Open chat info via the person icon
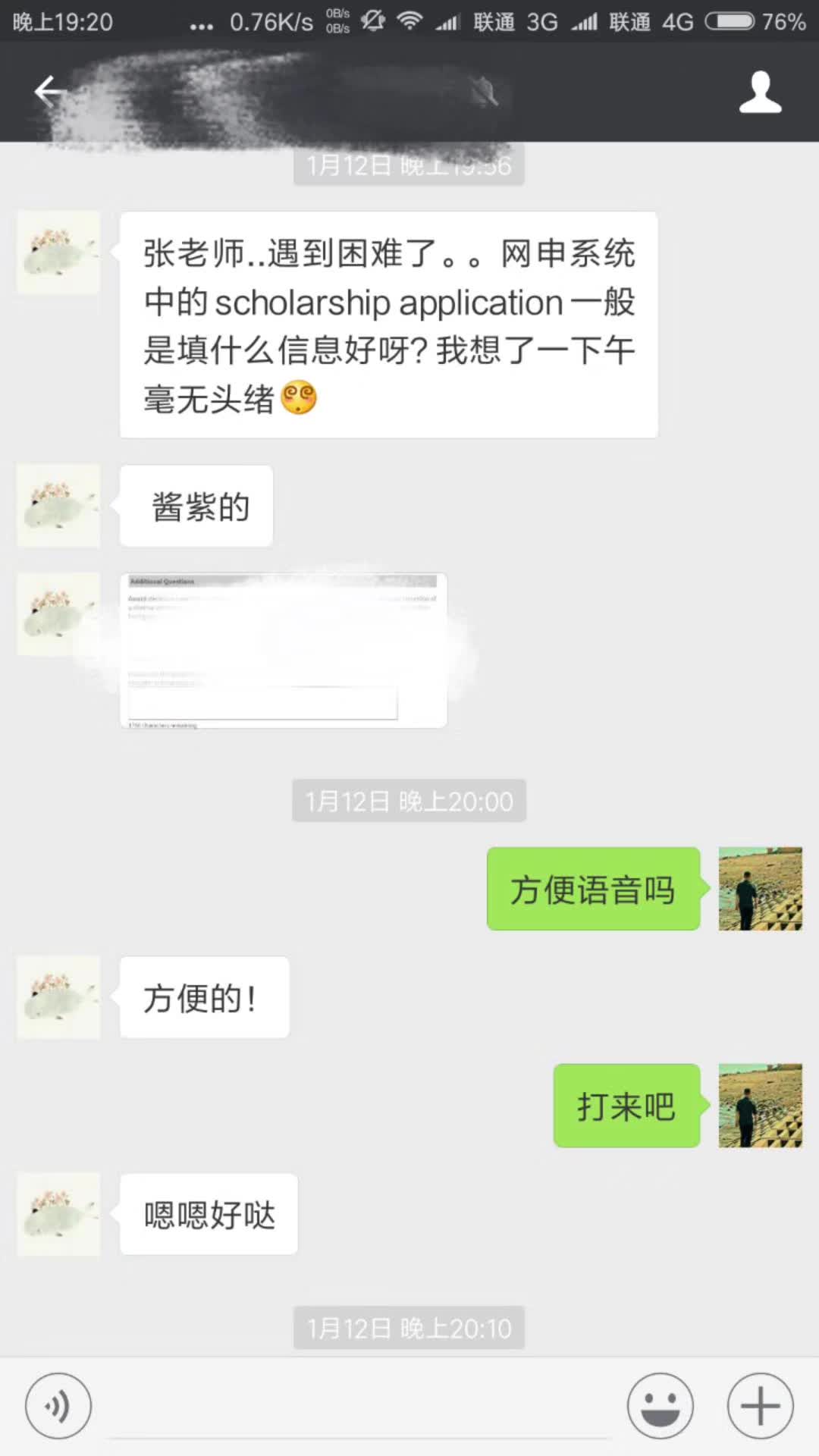 pyautogui.click(x=760, y=93)
